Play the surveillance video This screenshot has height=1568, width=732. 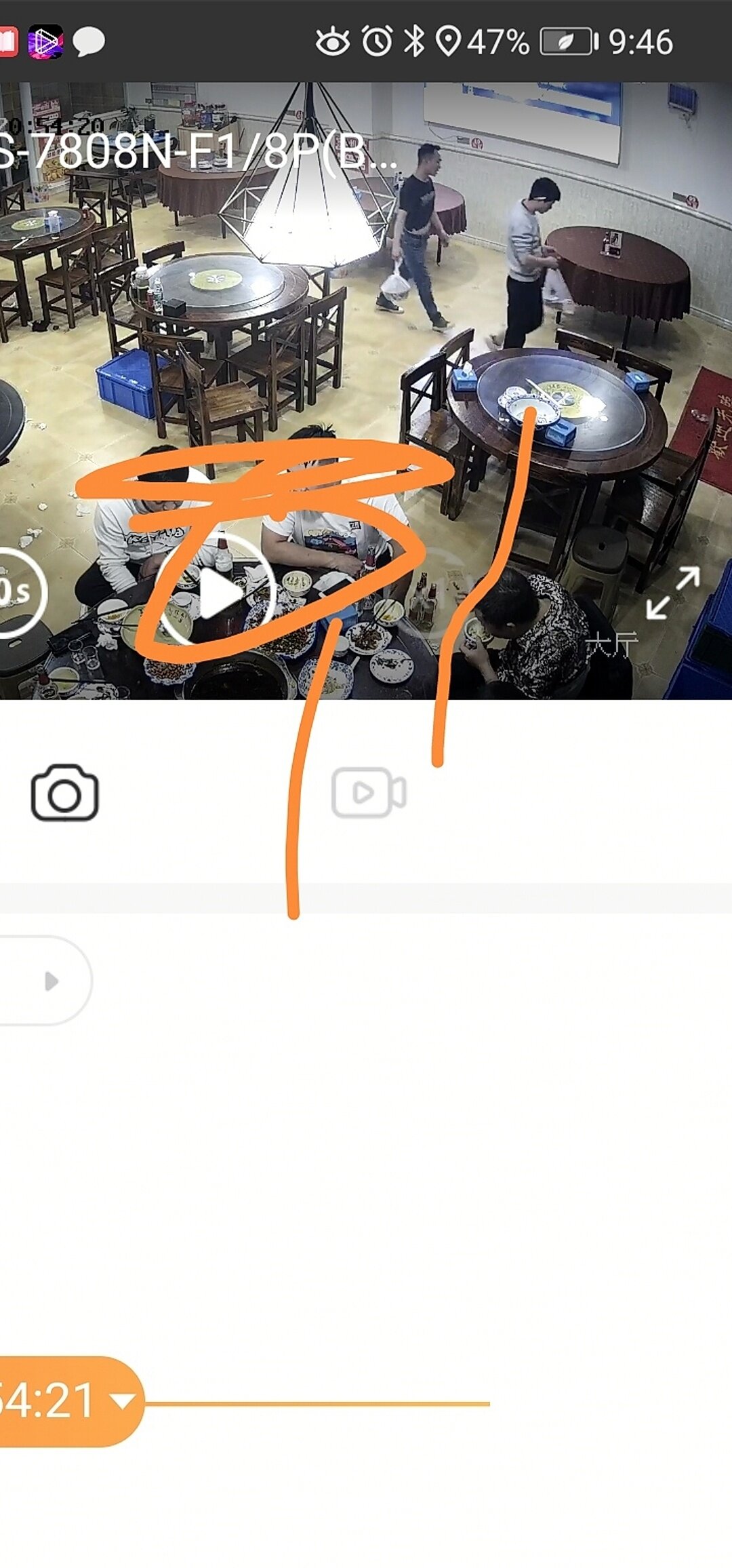point(217,593)
